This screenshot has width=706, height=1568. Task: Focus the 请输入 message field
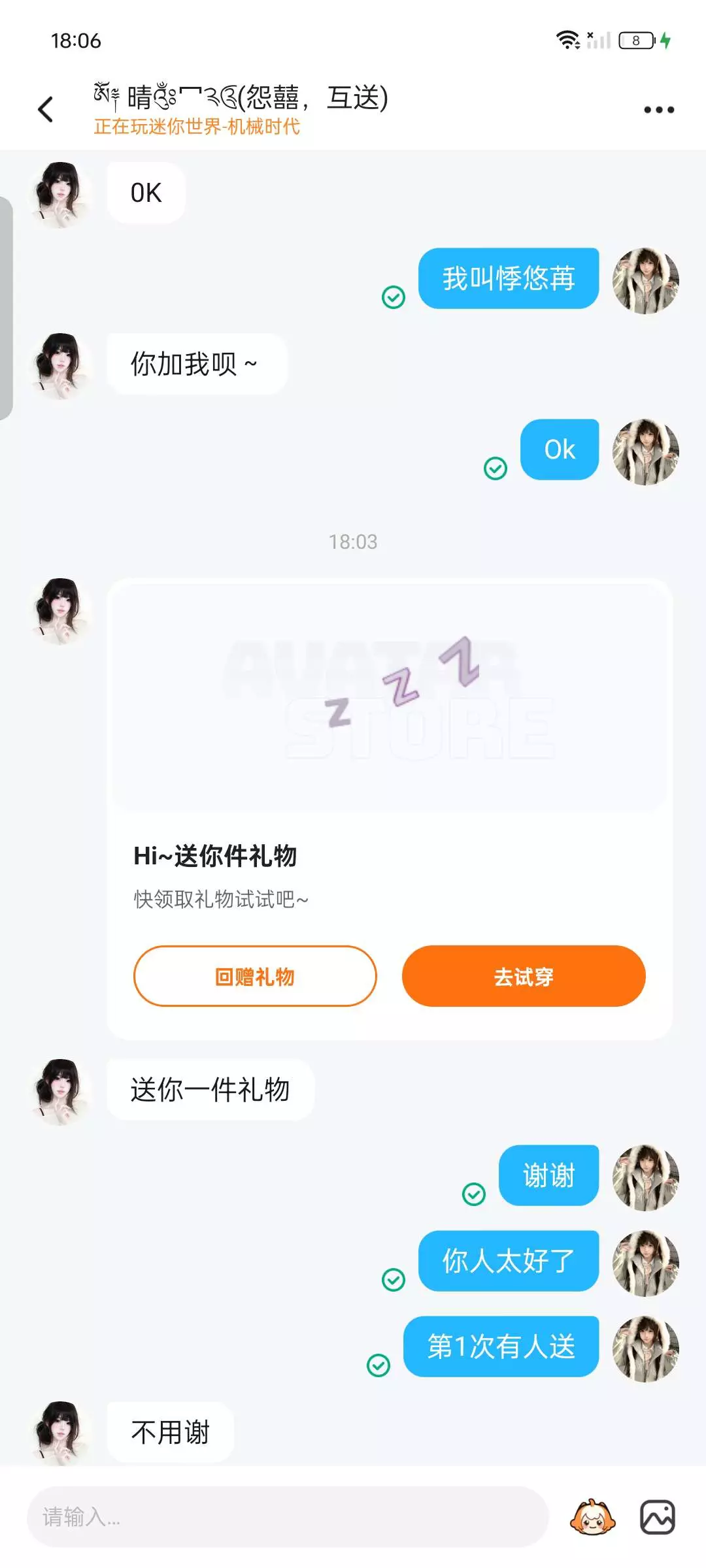point(288,1516)
